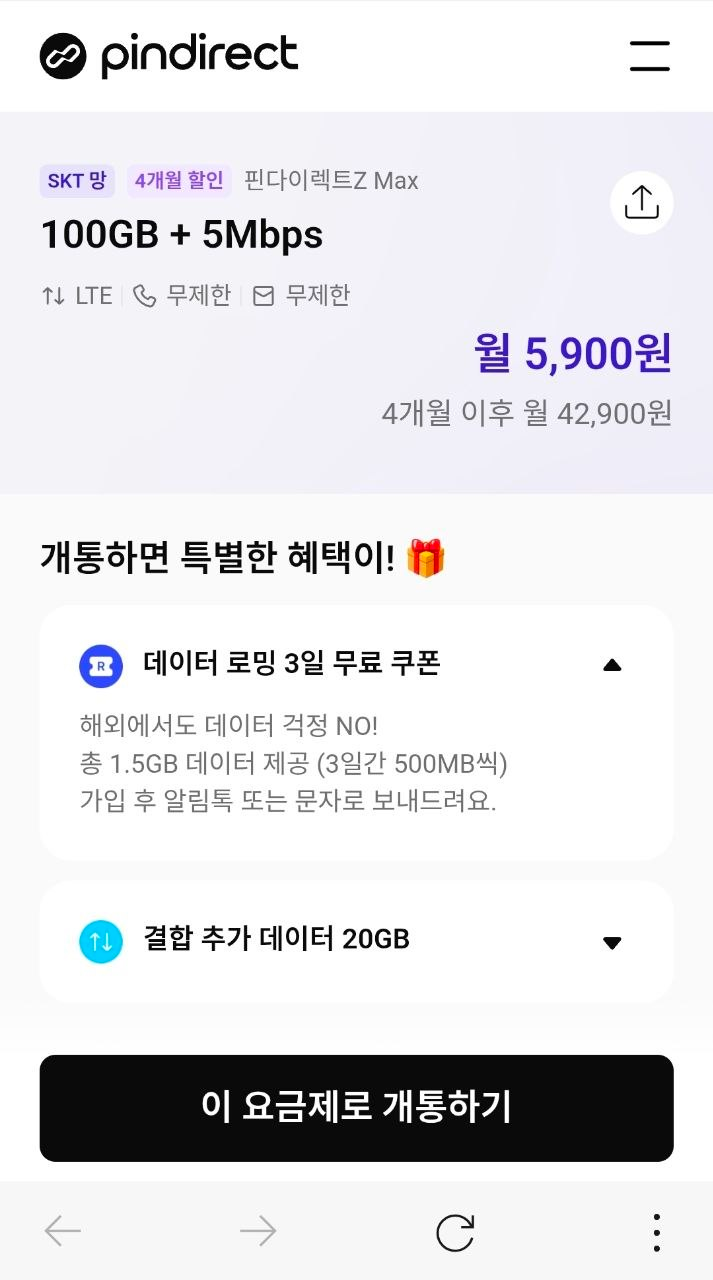Screen dimensions: 713x1280
Task: Open the browser overflow menu
Action: 656,1231
